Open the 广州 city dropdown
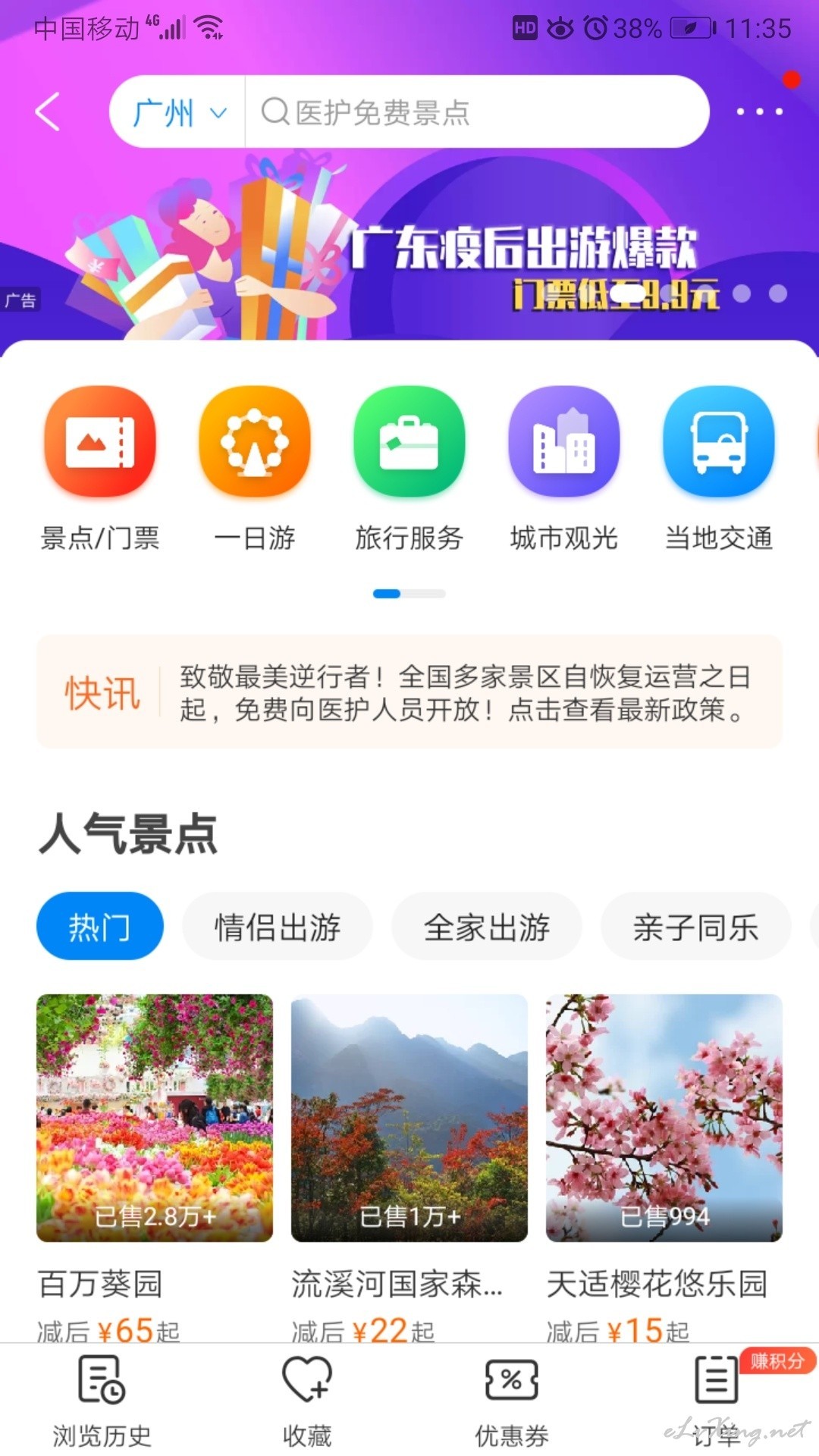This screenshot has height=1456, width=819. point(179,112)
